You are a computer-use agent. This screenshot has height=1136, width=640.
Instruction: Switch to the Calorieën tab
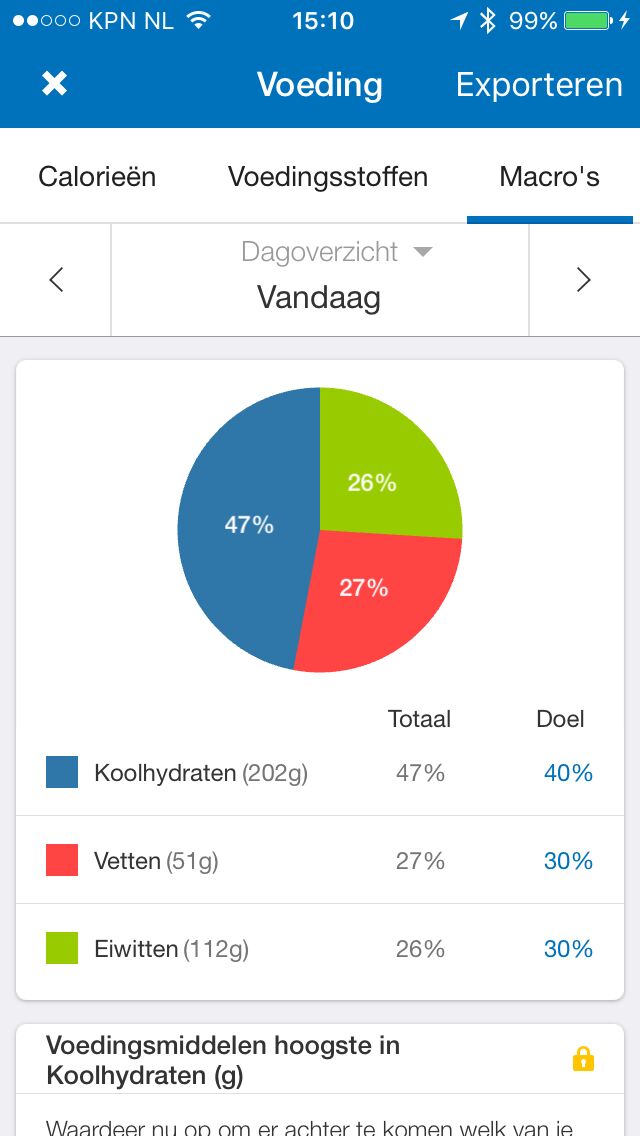coord(97,177)
